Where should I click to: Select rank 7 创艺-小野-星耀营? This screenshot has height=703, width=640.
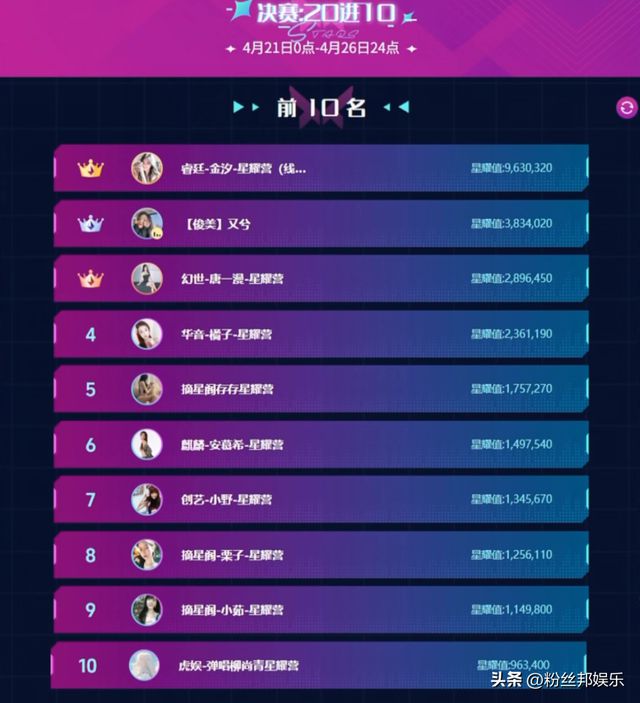coord(320,499)
